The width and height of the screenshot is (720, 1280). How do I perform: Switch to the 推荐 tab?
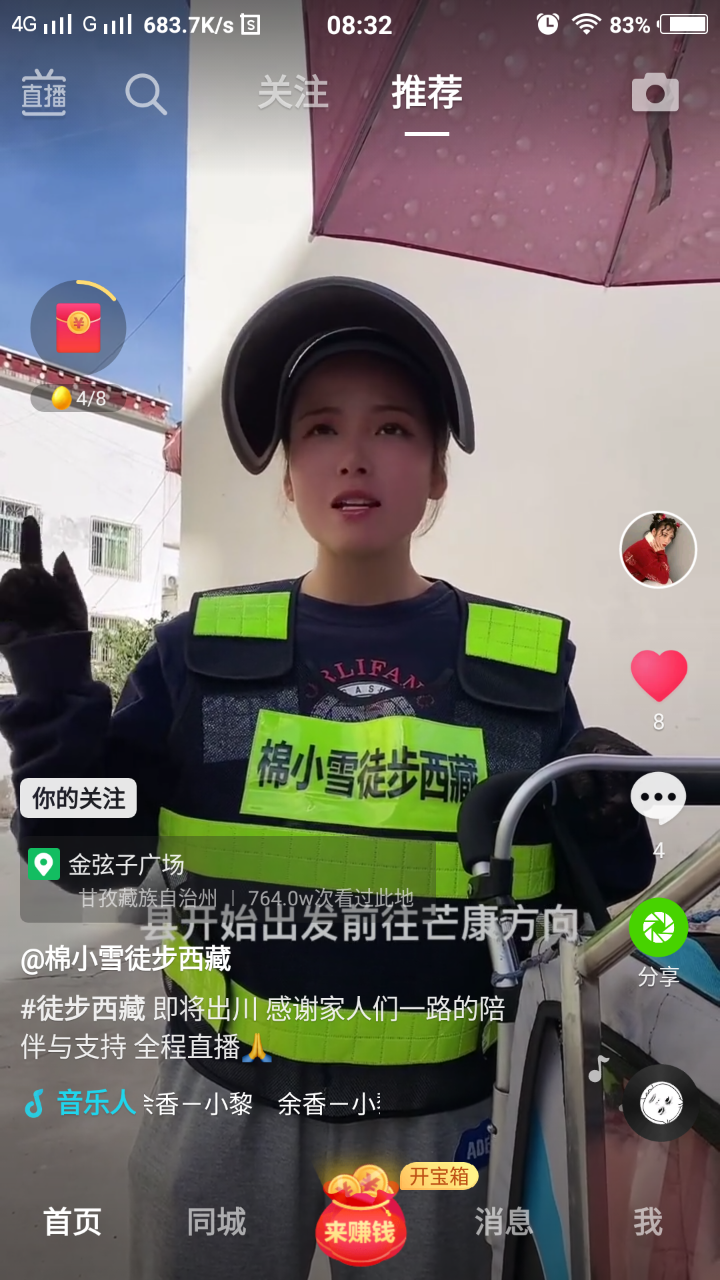[x=427, y=92]
